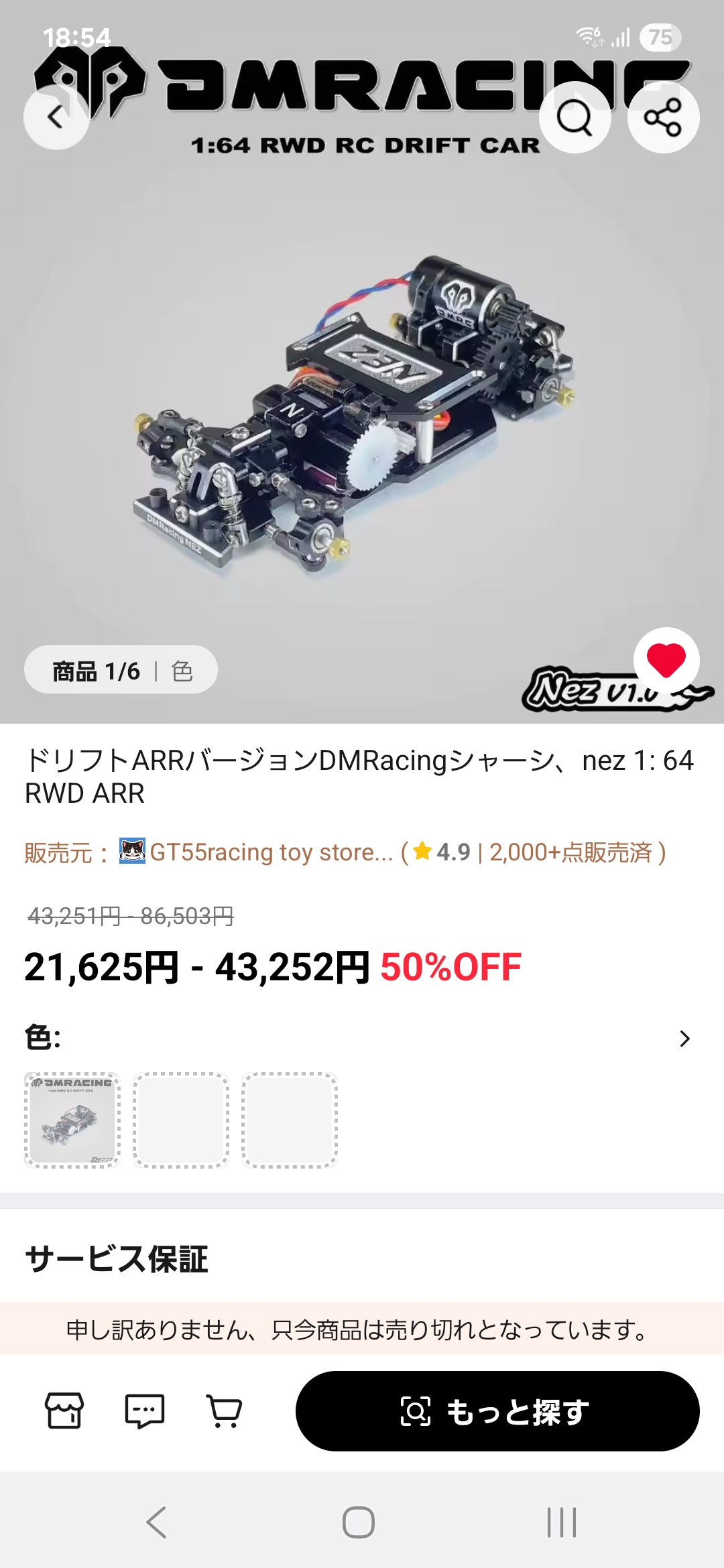Expand the 色 color options chevron
Screen dimensions: 724x1568
click(x=684, y=1039)
